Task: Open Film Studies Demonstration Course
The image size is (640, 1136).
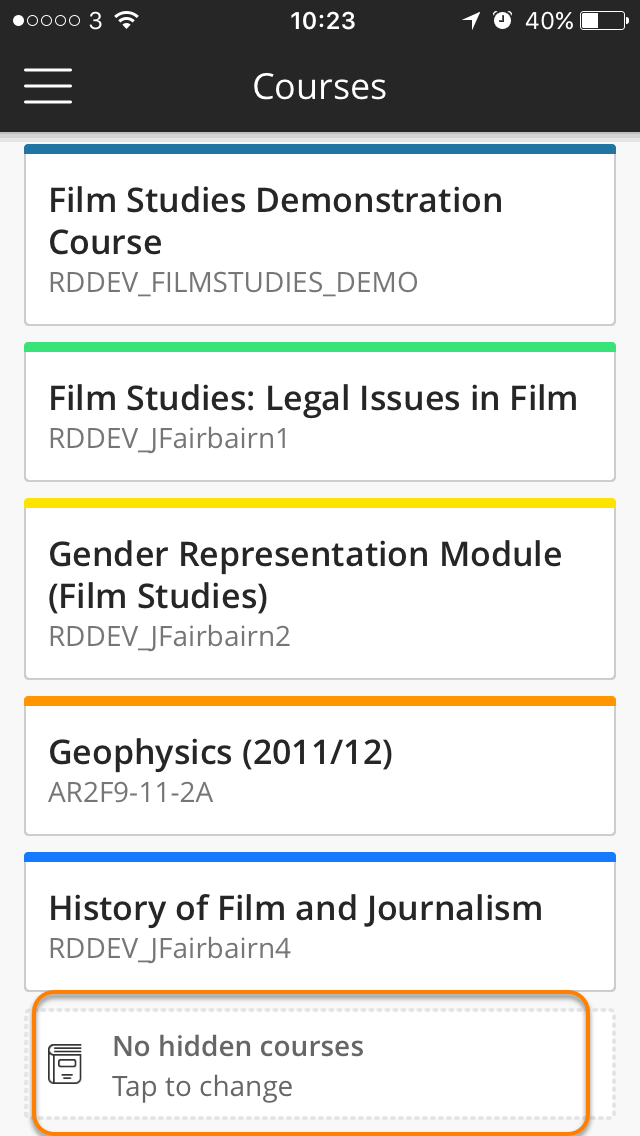Action: pos(320,235)
